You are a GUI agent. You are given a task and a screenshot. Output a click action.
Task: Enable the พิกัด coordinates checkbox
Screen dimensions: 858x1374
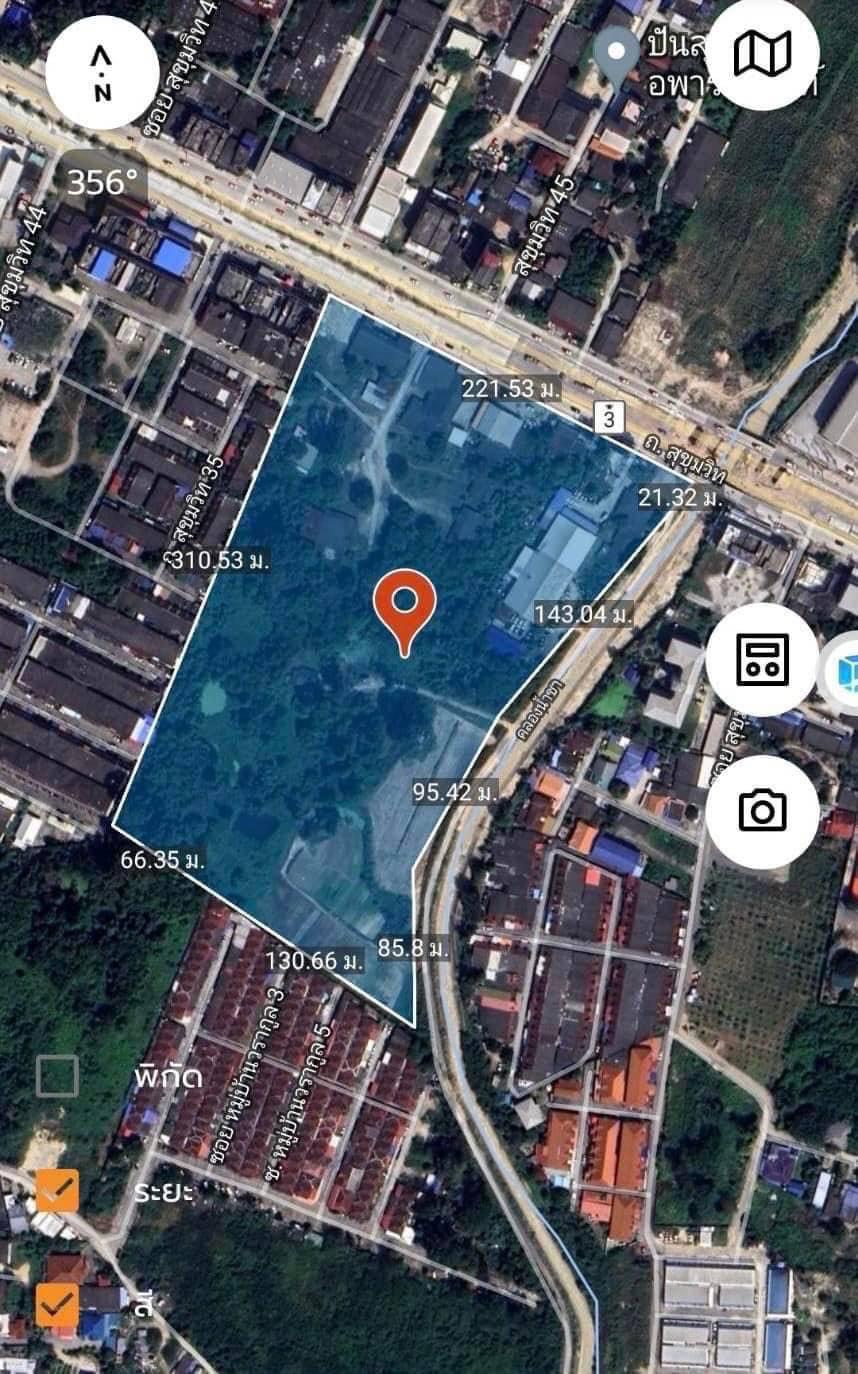click(57, 1076)
